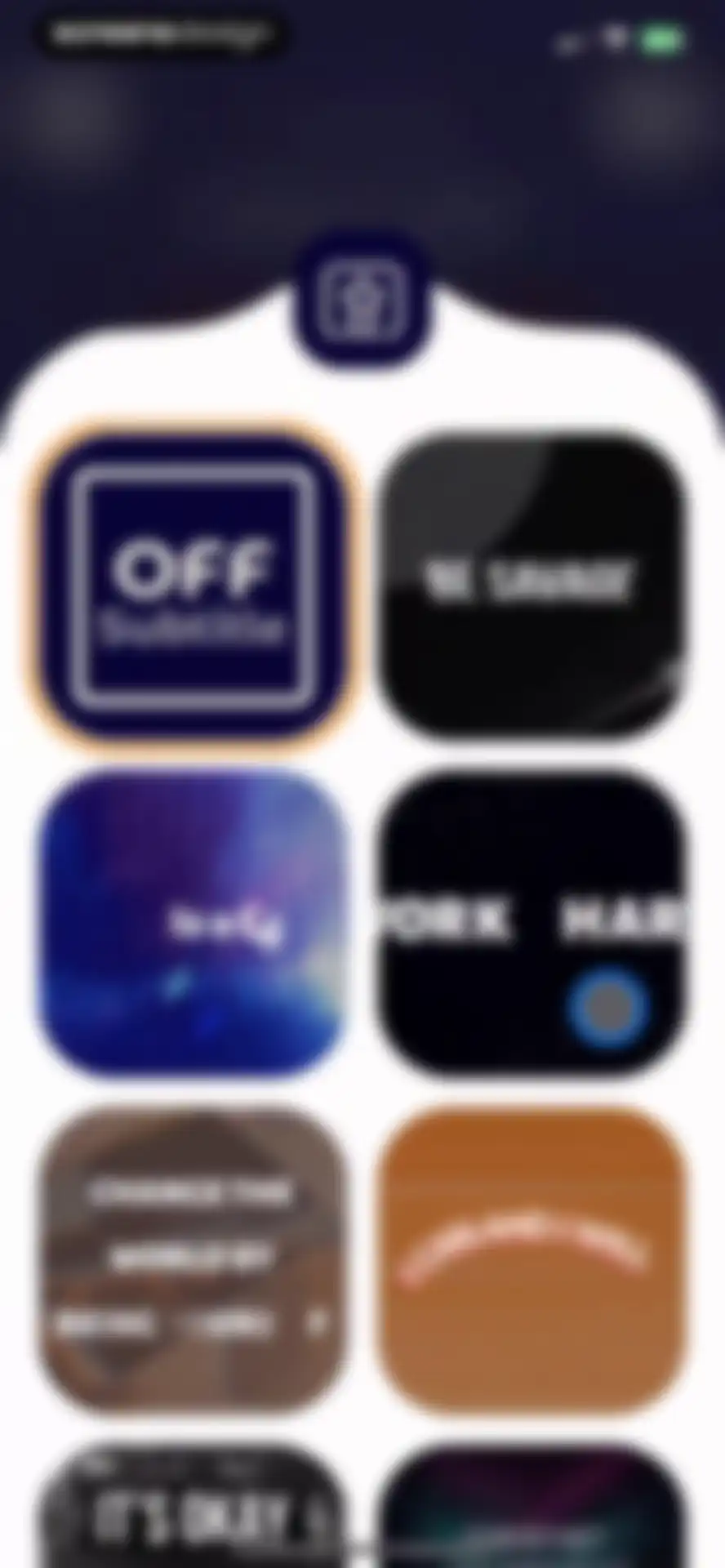The image size is (725, 1568).
Task: Select the WORK HARD subtitle style
Action: tap(532, 922)
